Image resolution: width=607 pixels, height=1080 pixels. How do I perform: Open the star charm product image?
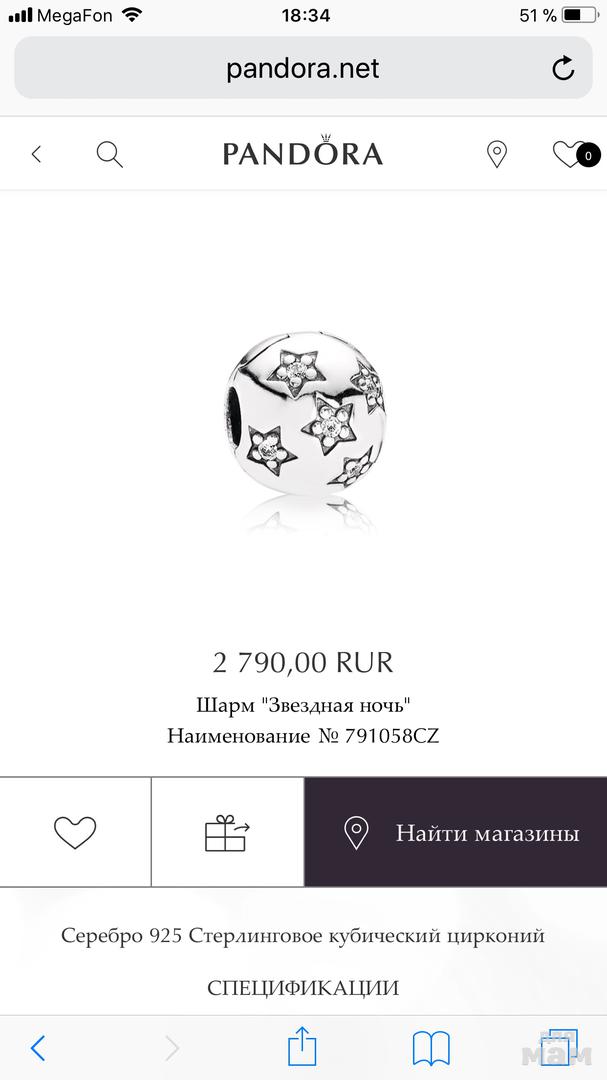tap(303, 419)
